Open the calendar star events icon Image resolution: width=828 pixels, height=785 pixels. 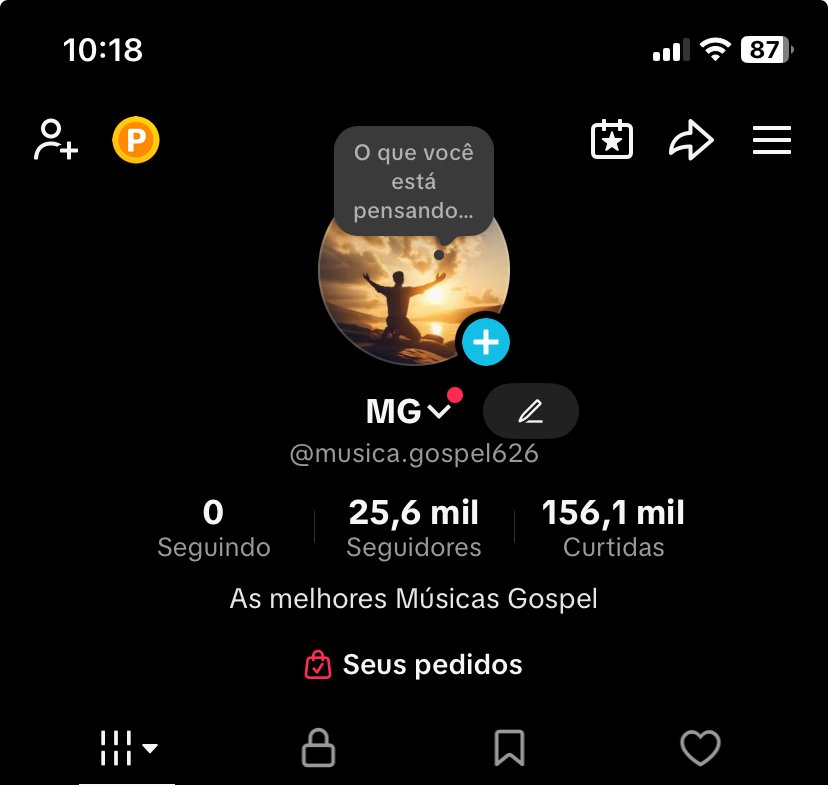pos(612,140)
